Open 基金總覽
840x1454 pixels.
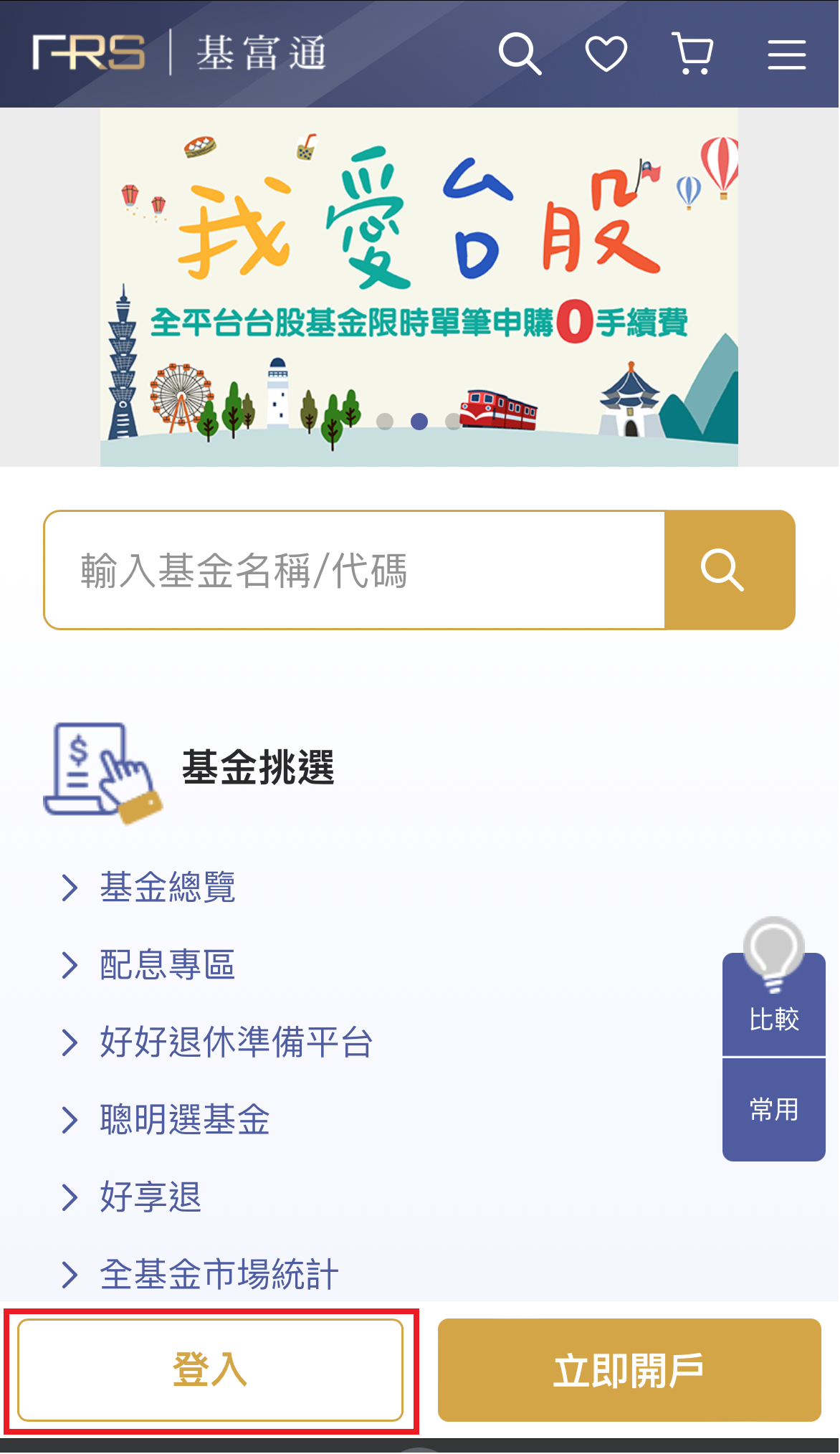coord(168,888)
